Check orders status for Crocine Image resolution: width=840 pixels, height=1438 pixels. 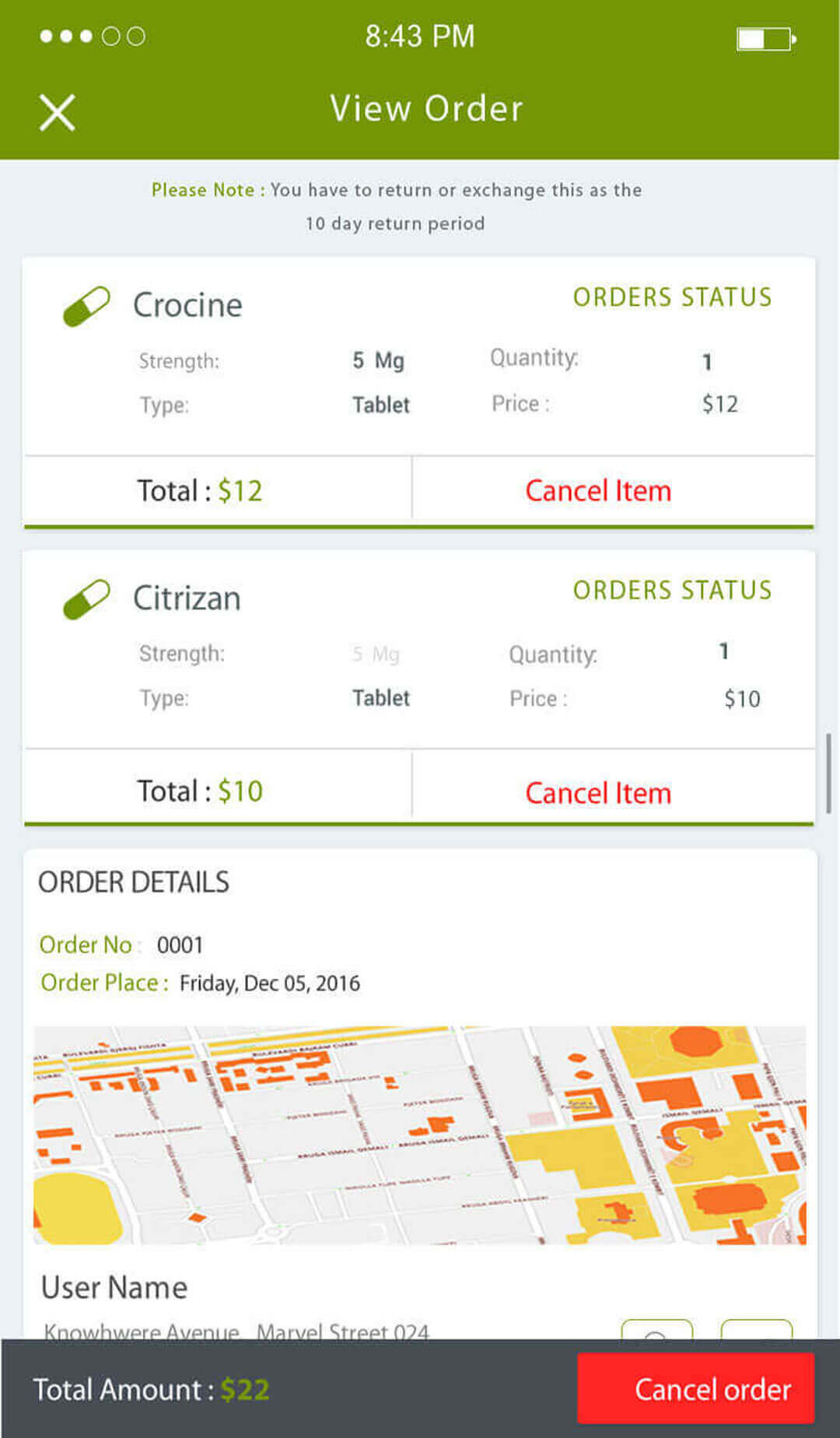pos(672,297)
